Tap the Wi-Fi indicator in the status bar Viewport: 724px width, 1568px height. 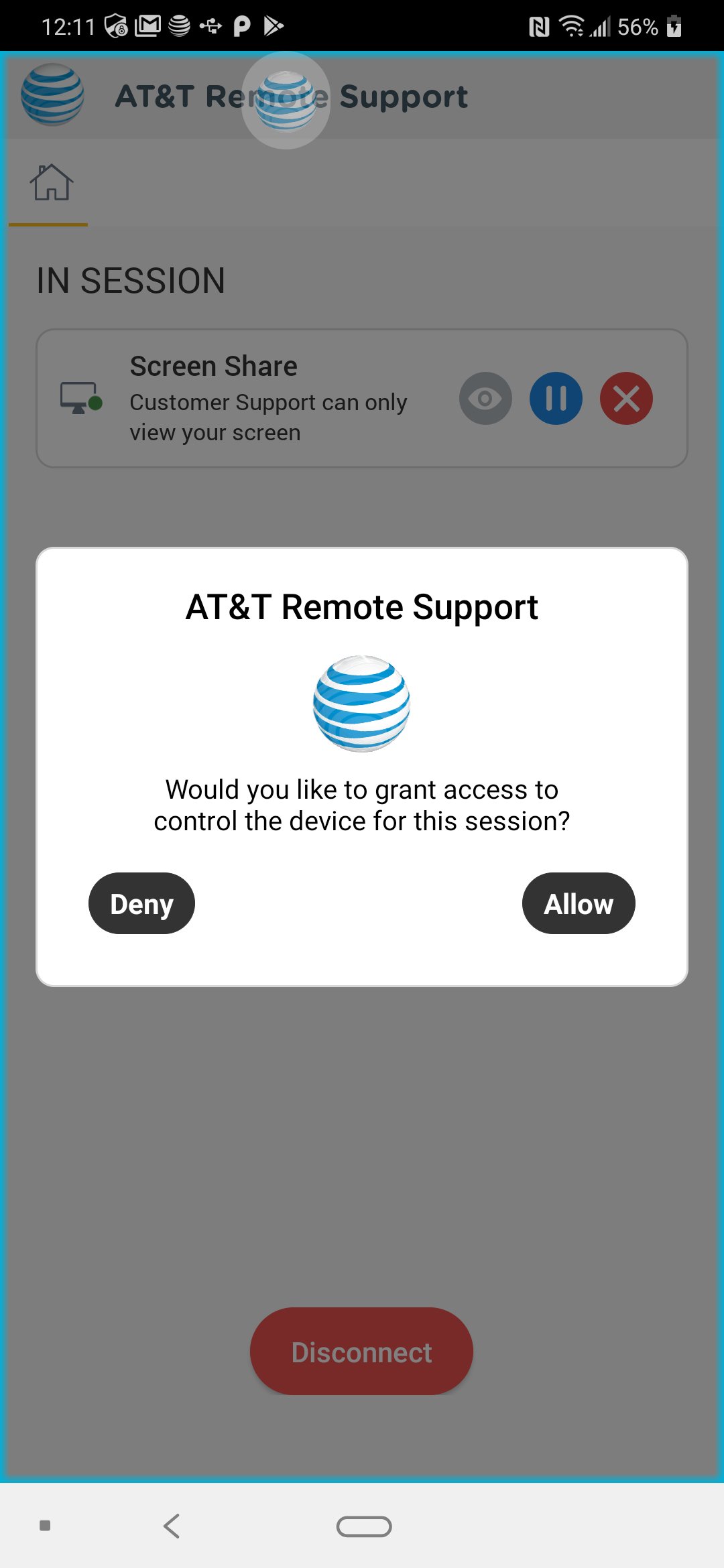pyautogui.click(x=571, y=25)
